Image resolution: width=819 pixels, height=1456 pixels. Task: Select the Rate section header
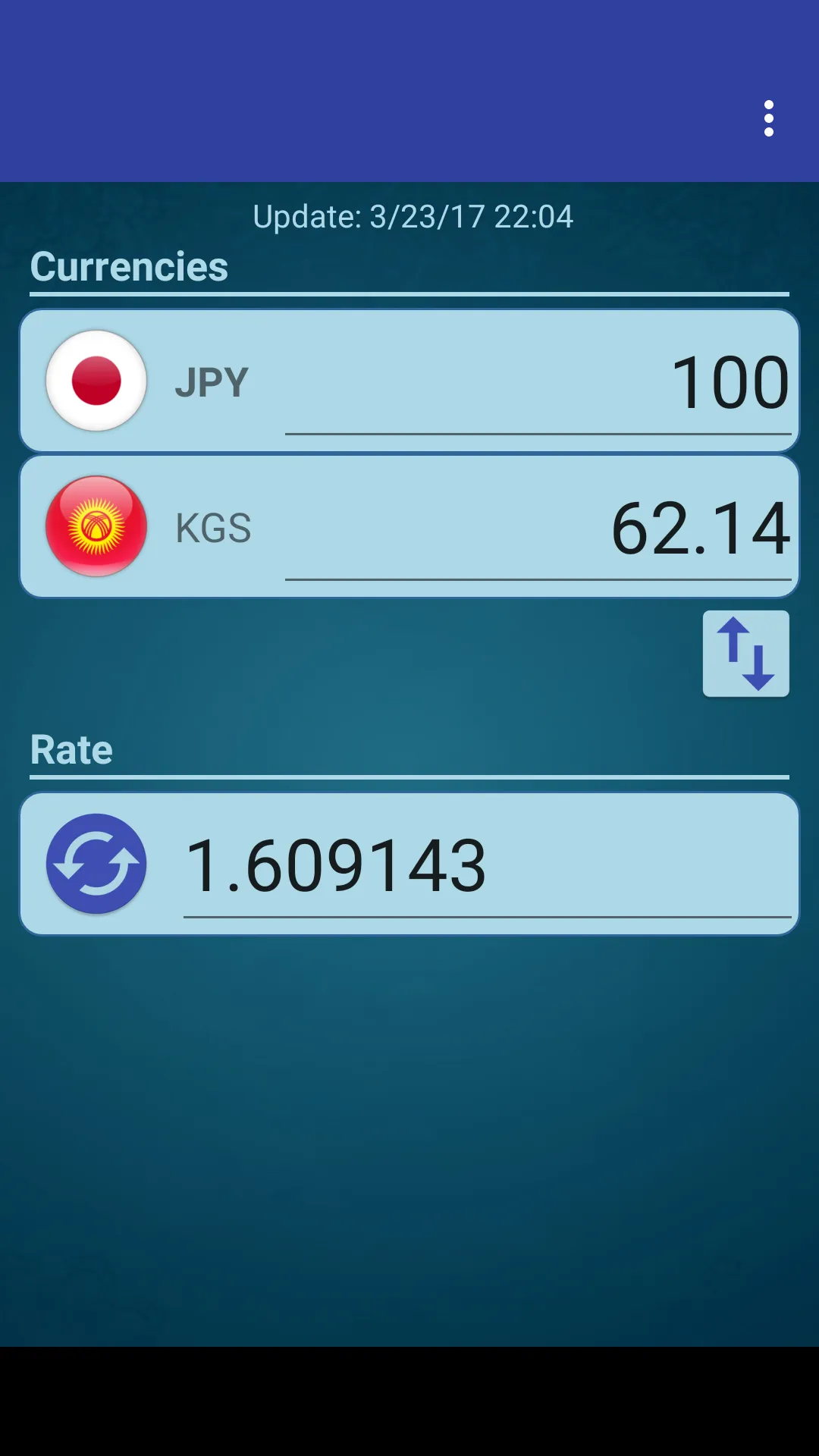click(x=71, y=749)
